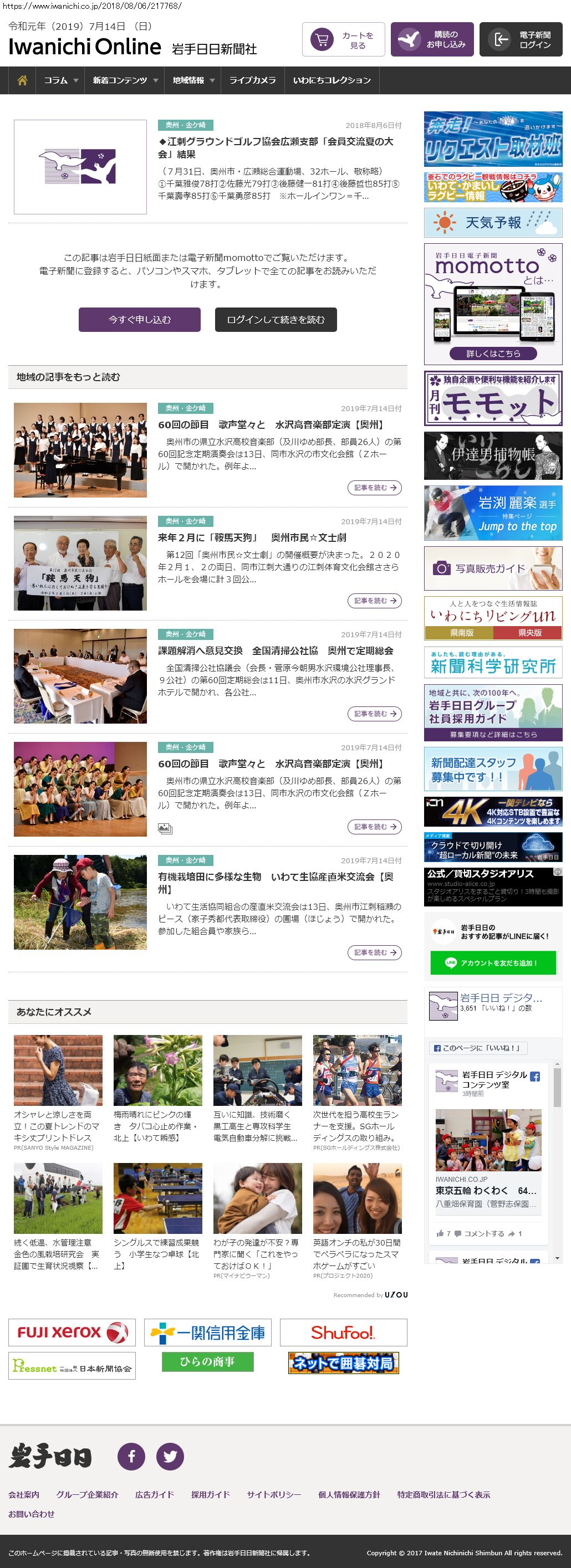Open 会社案内 footer link
571x1568 pixels.
click(24, 1494)
